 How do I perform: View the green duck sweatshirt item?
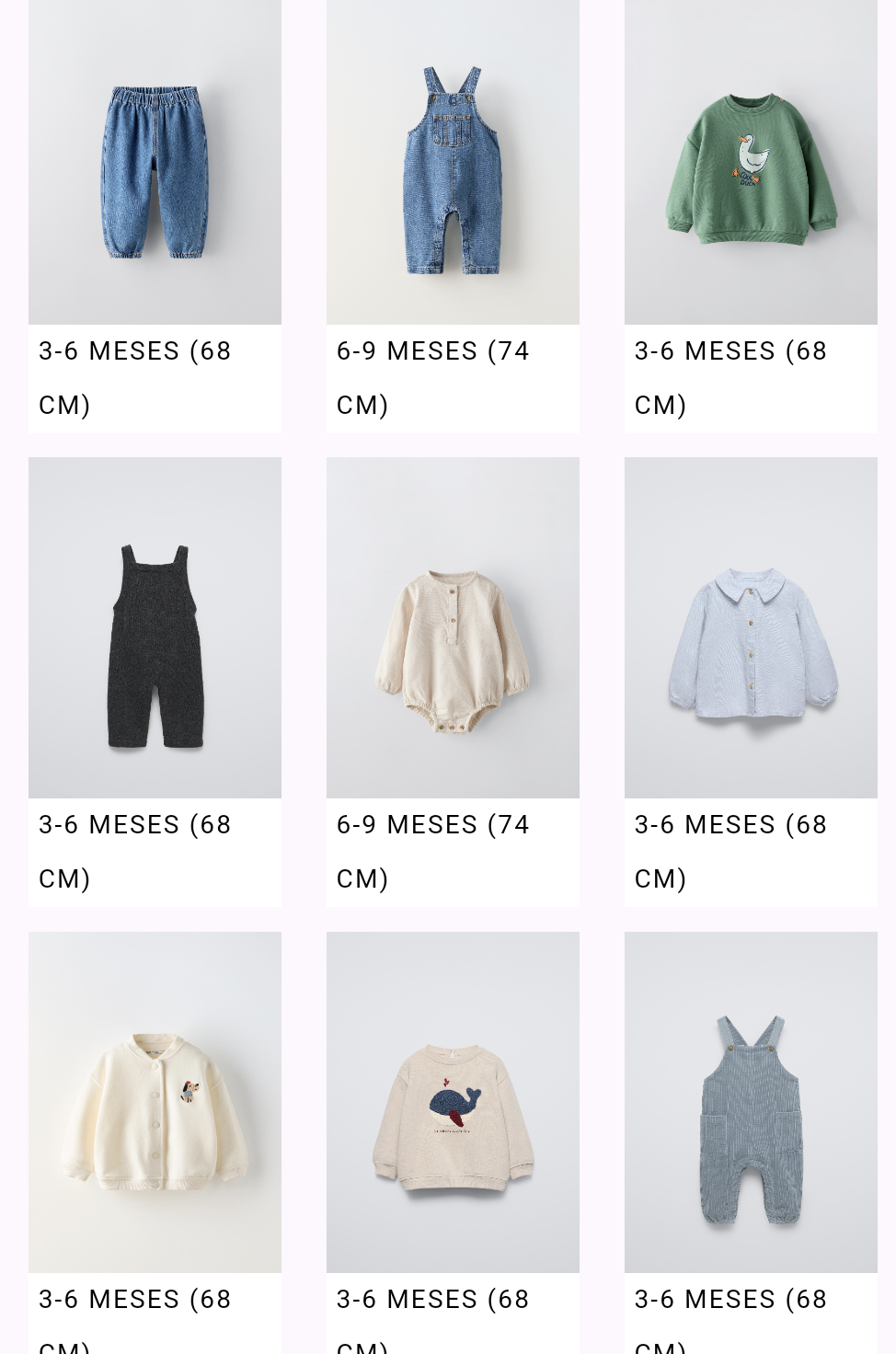[x=751, y=170]
